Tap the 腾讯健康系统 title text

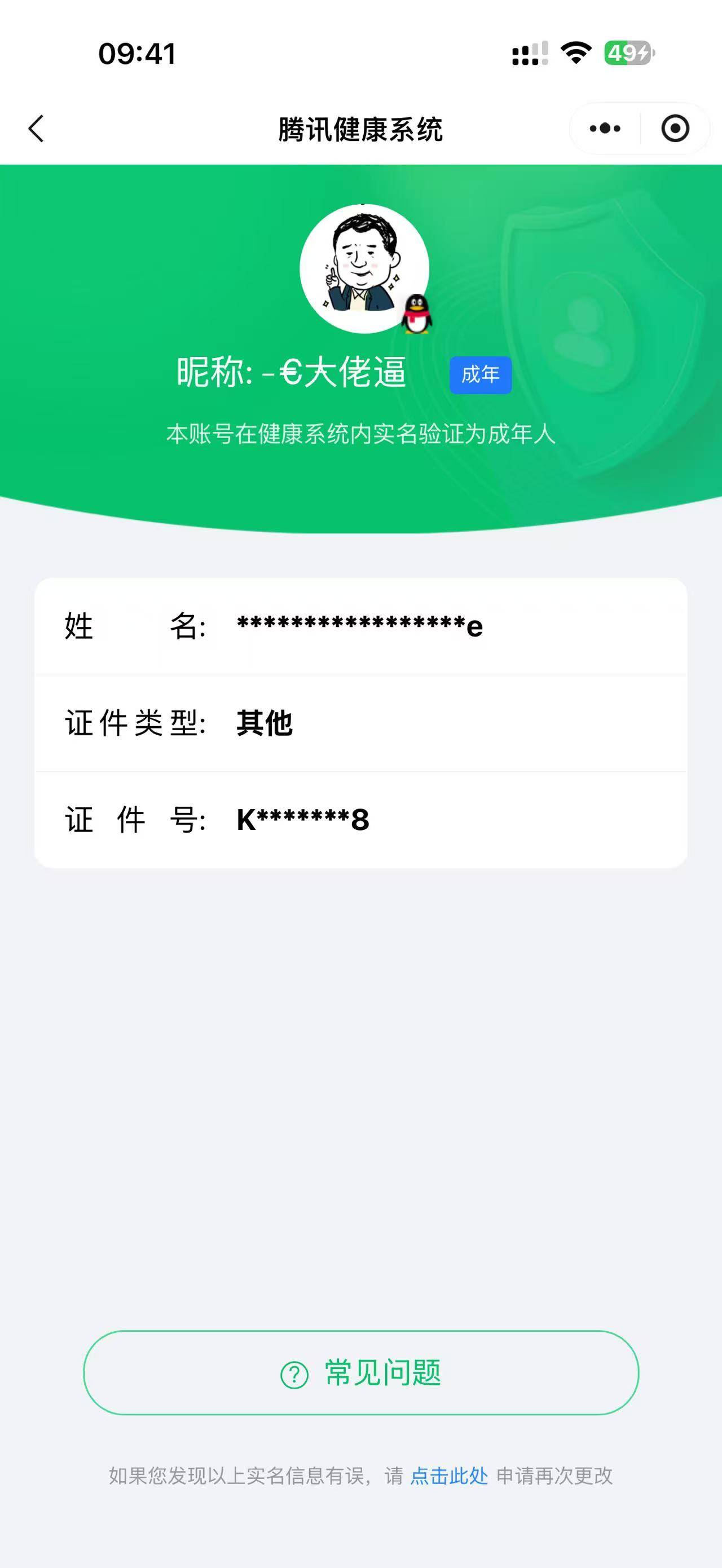tap(361, 128)
